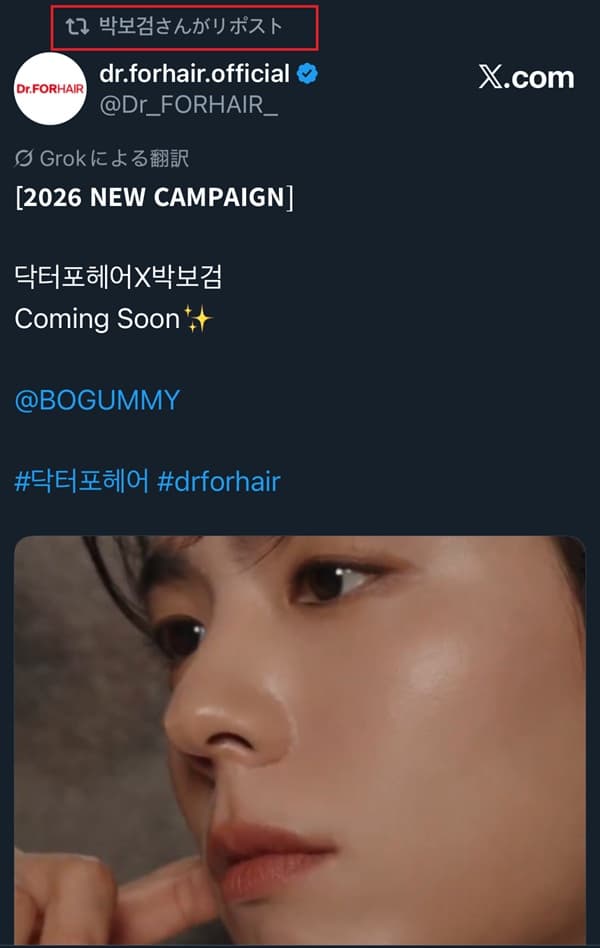The height and width of the screenshot is (948, 600).
Task: Open the attached campaign photo
Action: coord(300,740)
